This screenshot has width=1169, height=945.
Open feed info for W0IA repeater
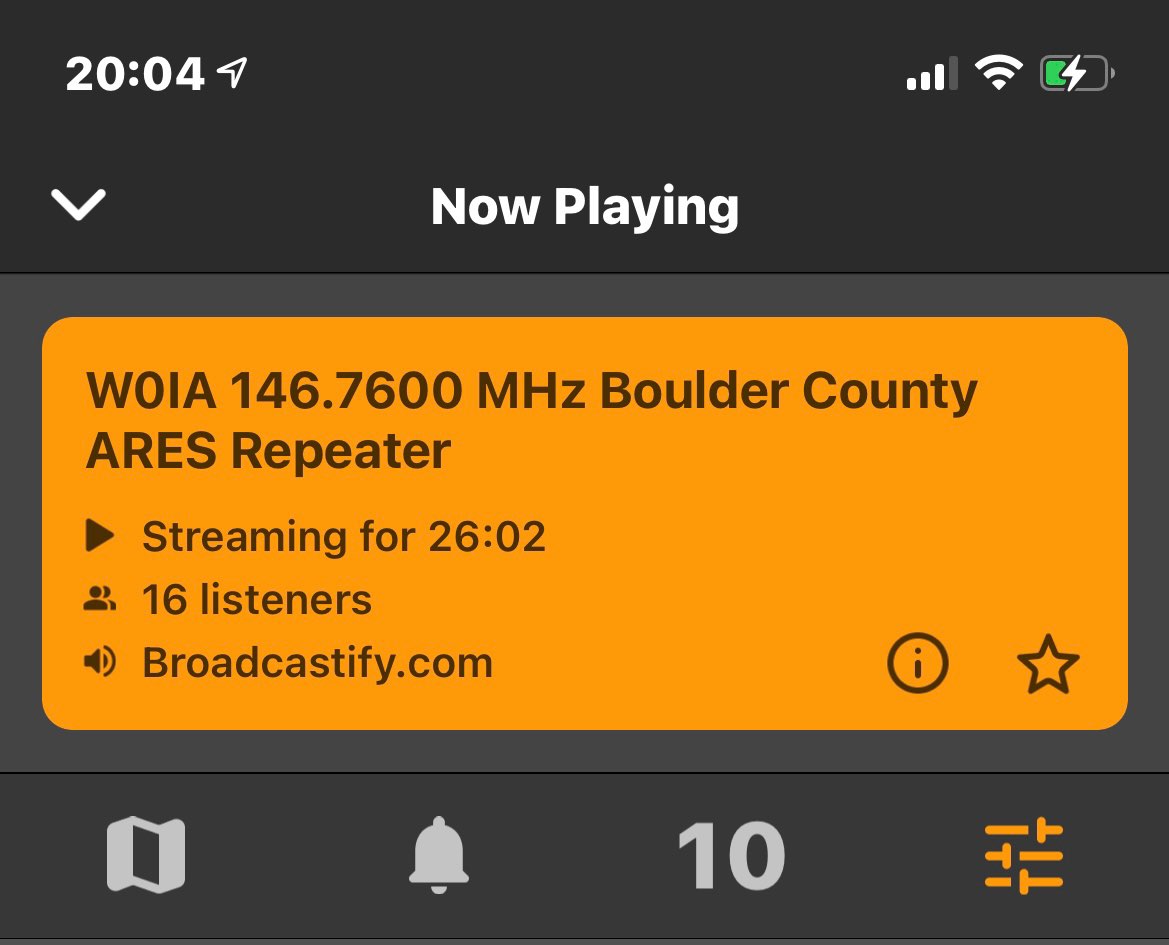point(917,665)
